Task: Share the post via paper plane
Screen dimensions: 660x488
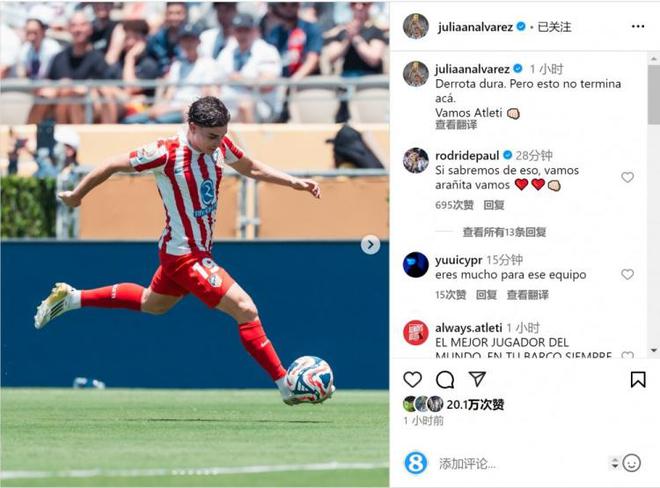Action: tap(477, 379)
